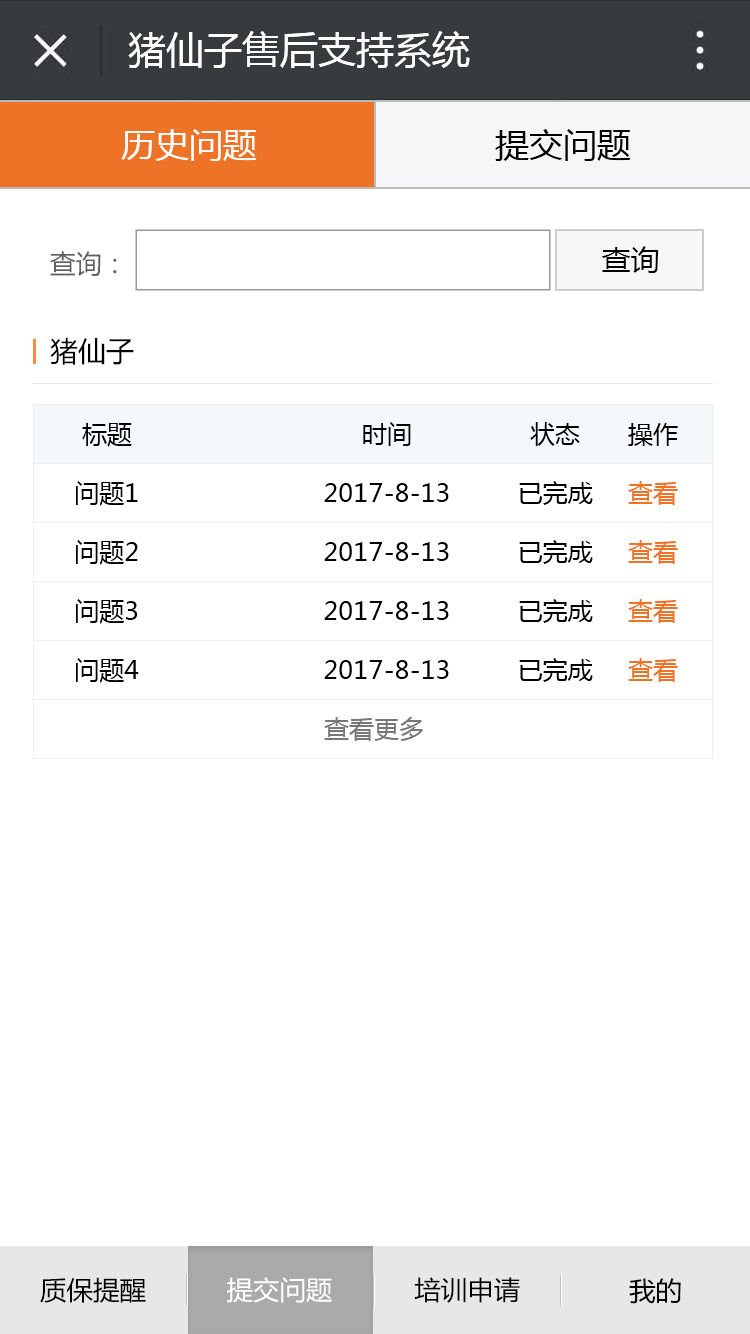This screenshot has width=750, height=1334.
Task: Tap the 查询 search button
Action: (x=629, y=260)
